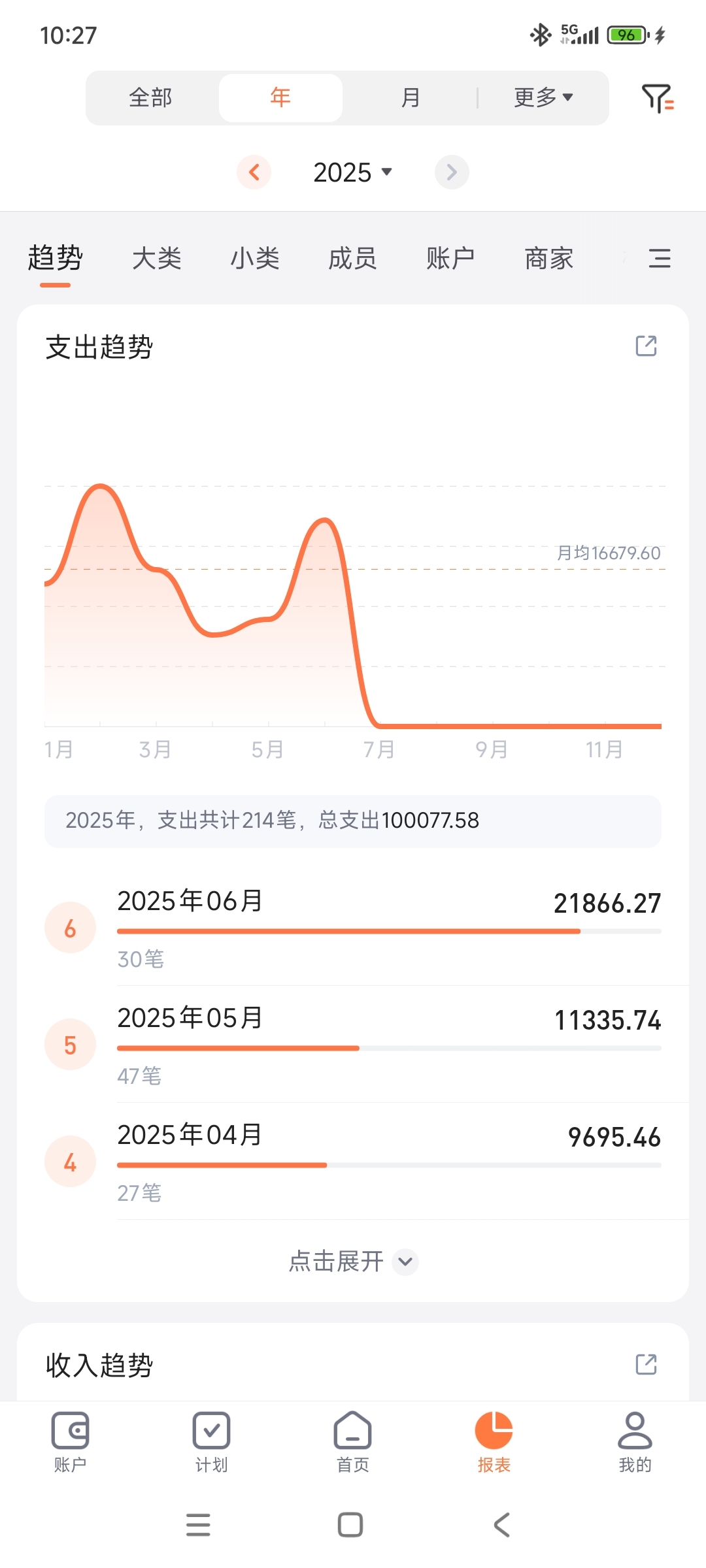Open the 2025年06月 expense row
Screen dimensions: 706x1568
[x=353, y=928]
